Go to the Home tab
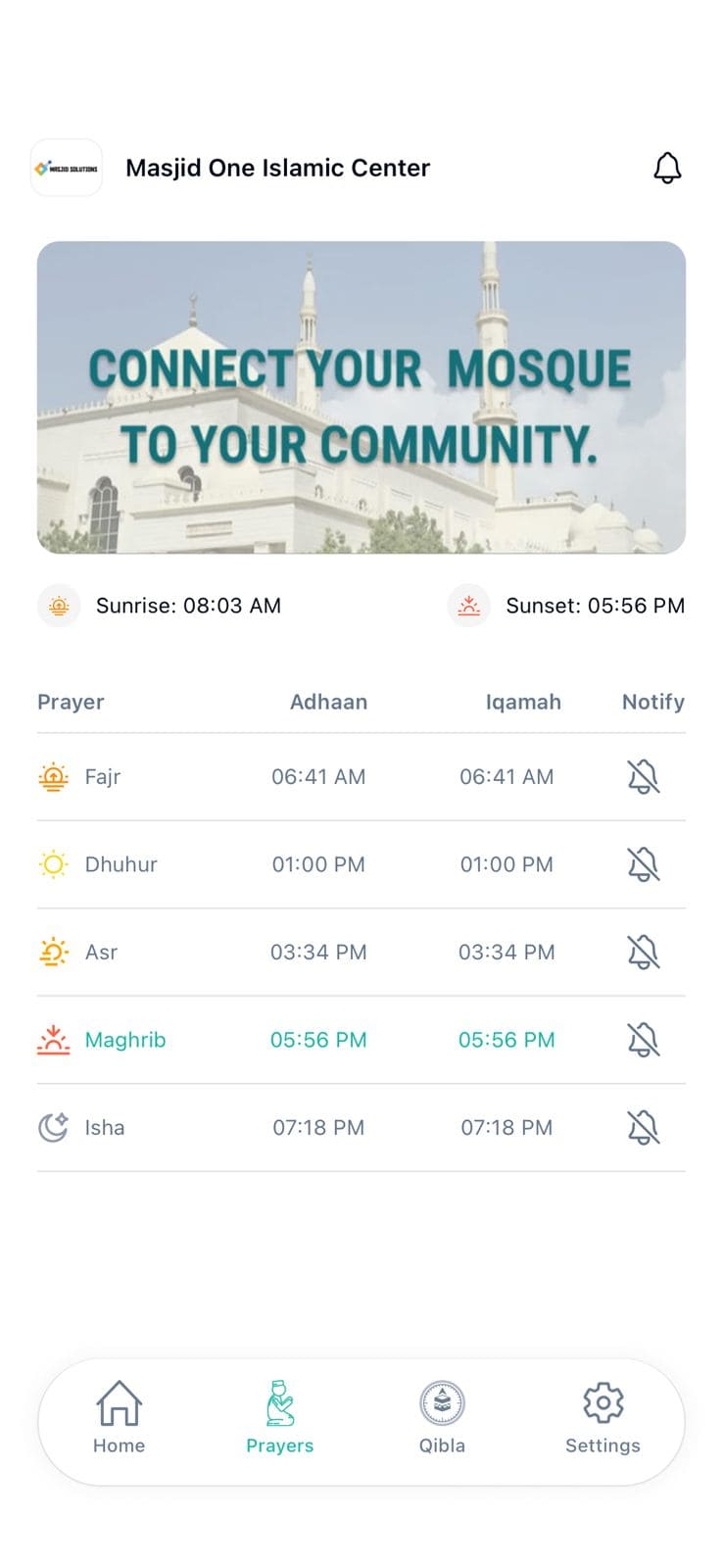The image size is (723, 1568). pos(119,1417)
